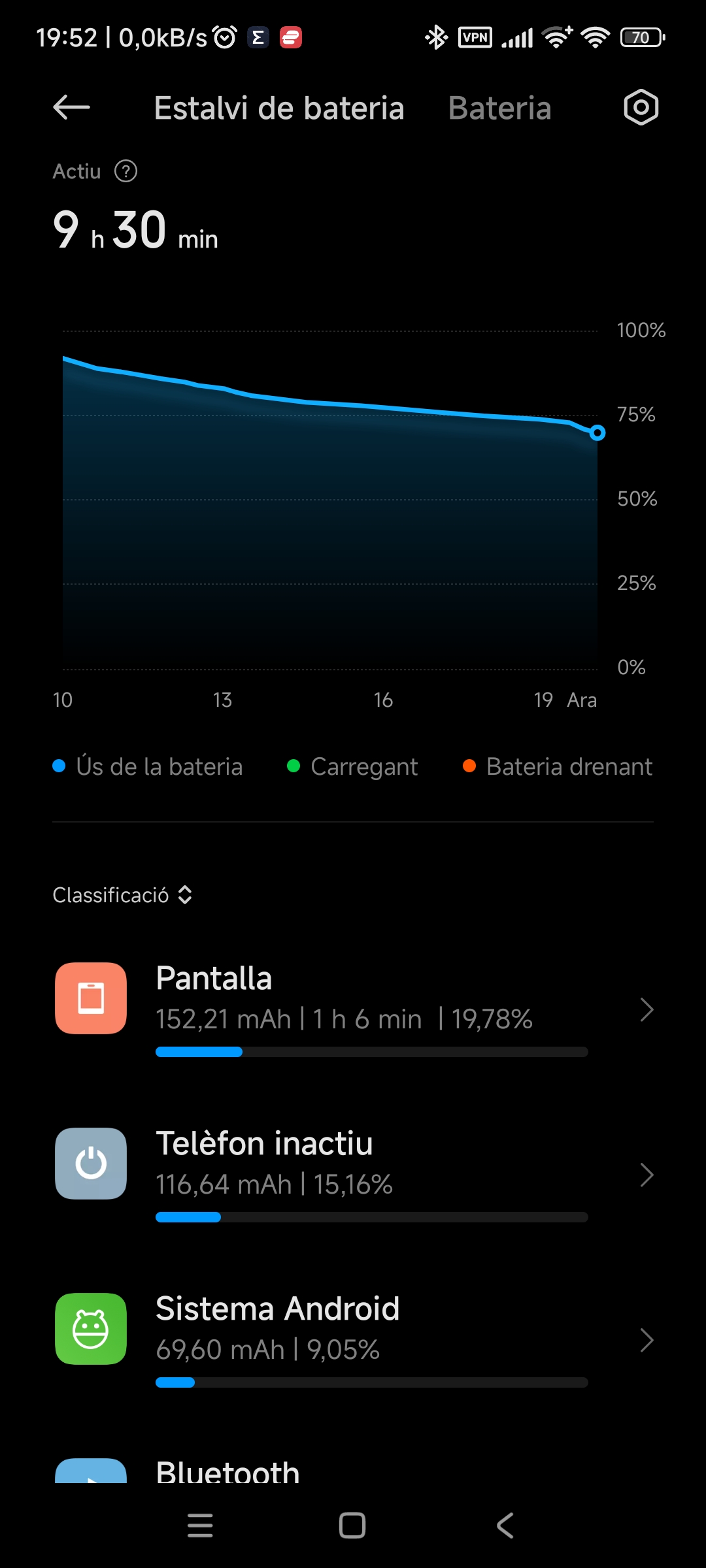Tap the system home button
The width and height of the screenshot is (706, 1568).
click(x=352, y=1526)
